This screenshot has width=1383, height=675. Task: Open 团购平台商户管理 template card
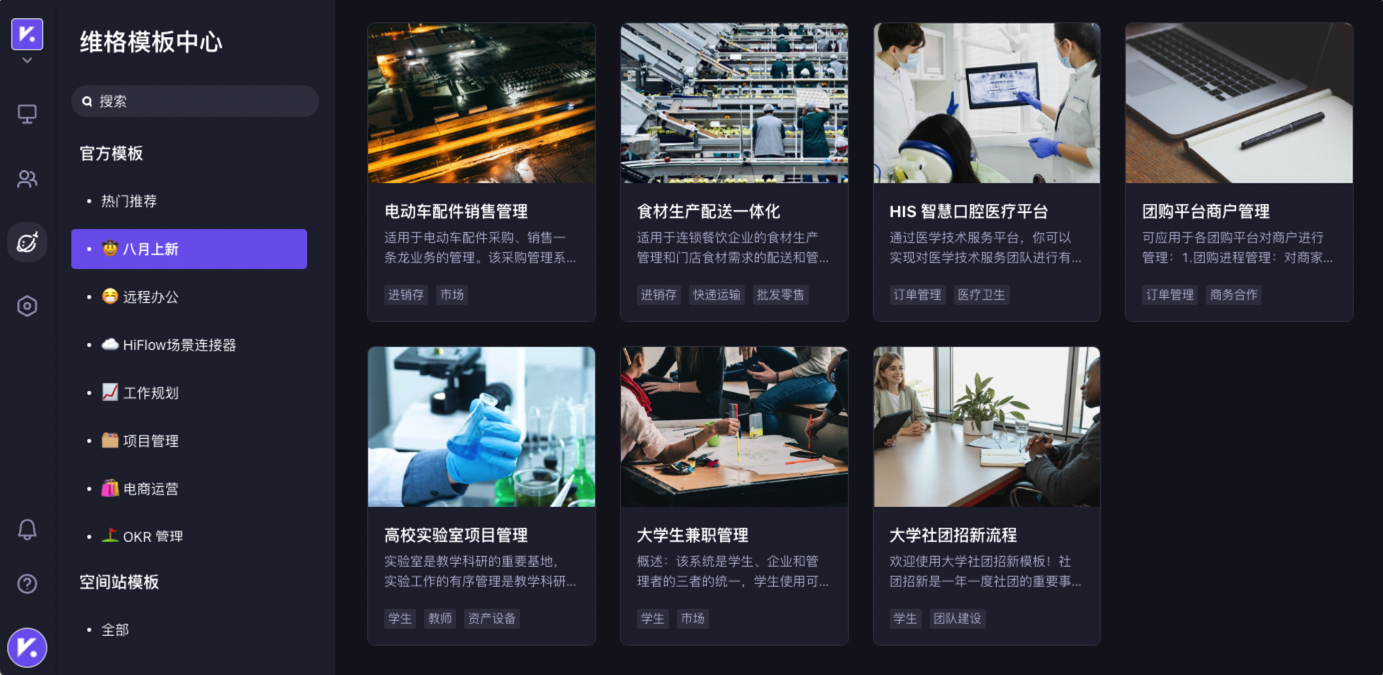coord(1238,172)
